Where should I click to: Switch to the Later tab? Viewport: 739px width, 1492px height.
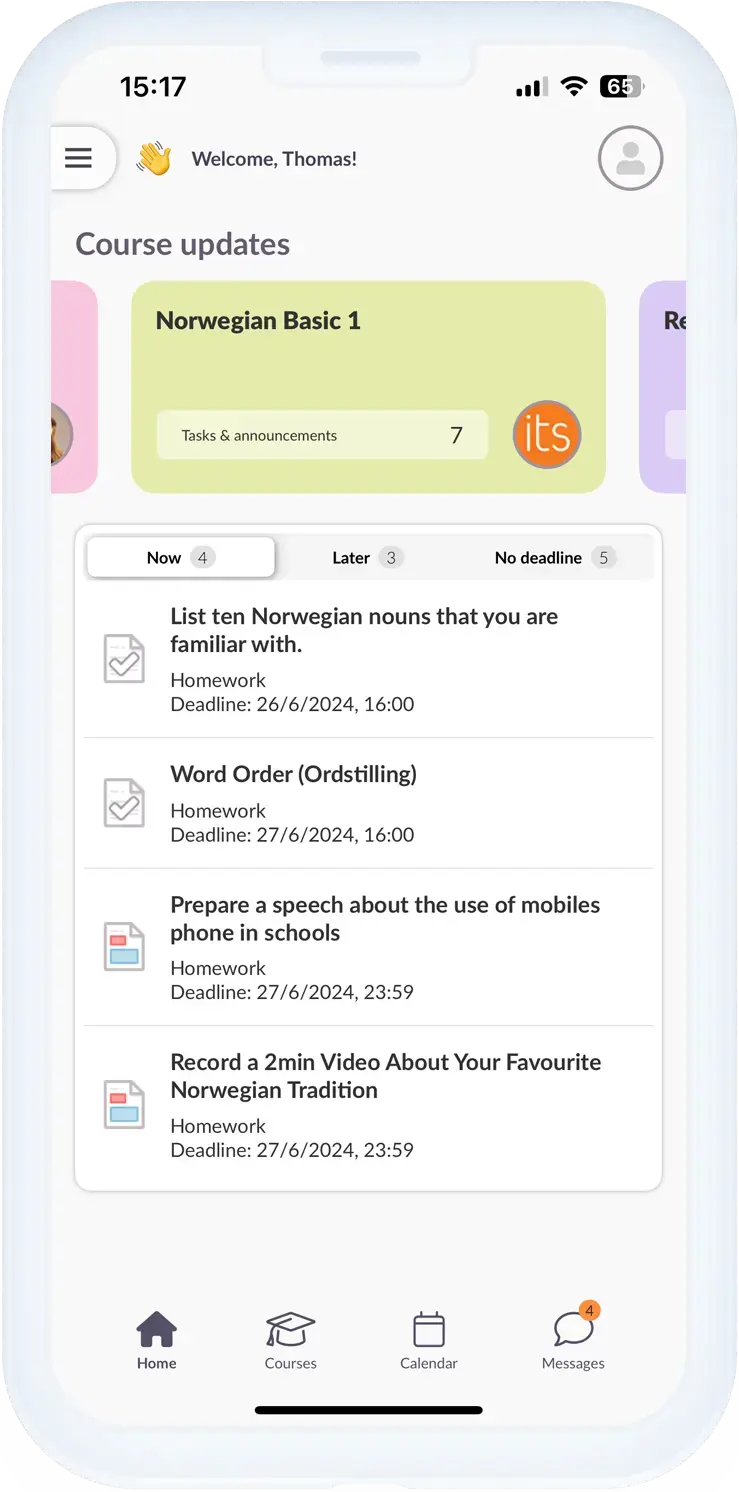(x=366, y=558)
